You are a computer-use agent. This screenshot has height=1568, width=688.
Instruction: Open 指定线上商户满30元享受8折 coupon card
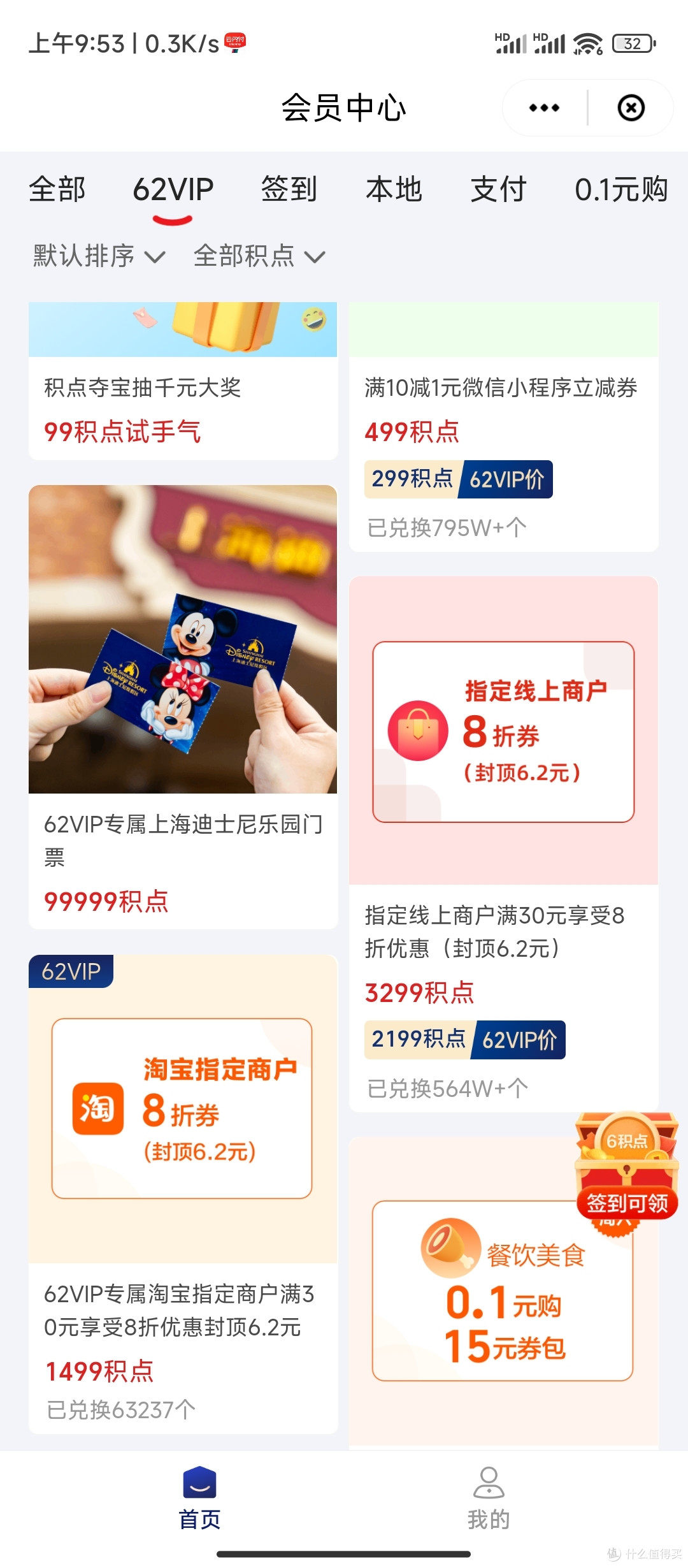click(x=503, y=841)
